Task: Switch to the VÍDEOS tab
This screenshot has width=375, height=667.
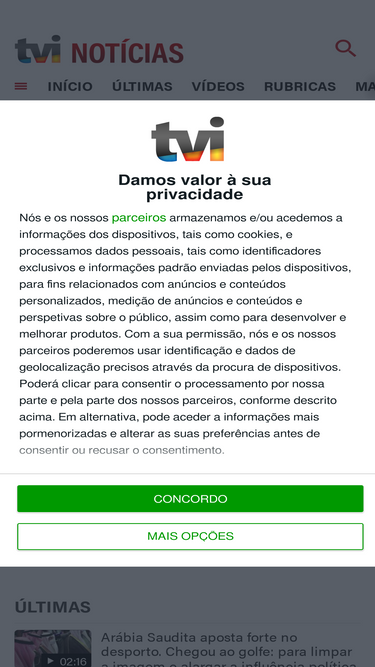Action: pos(218,86)
